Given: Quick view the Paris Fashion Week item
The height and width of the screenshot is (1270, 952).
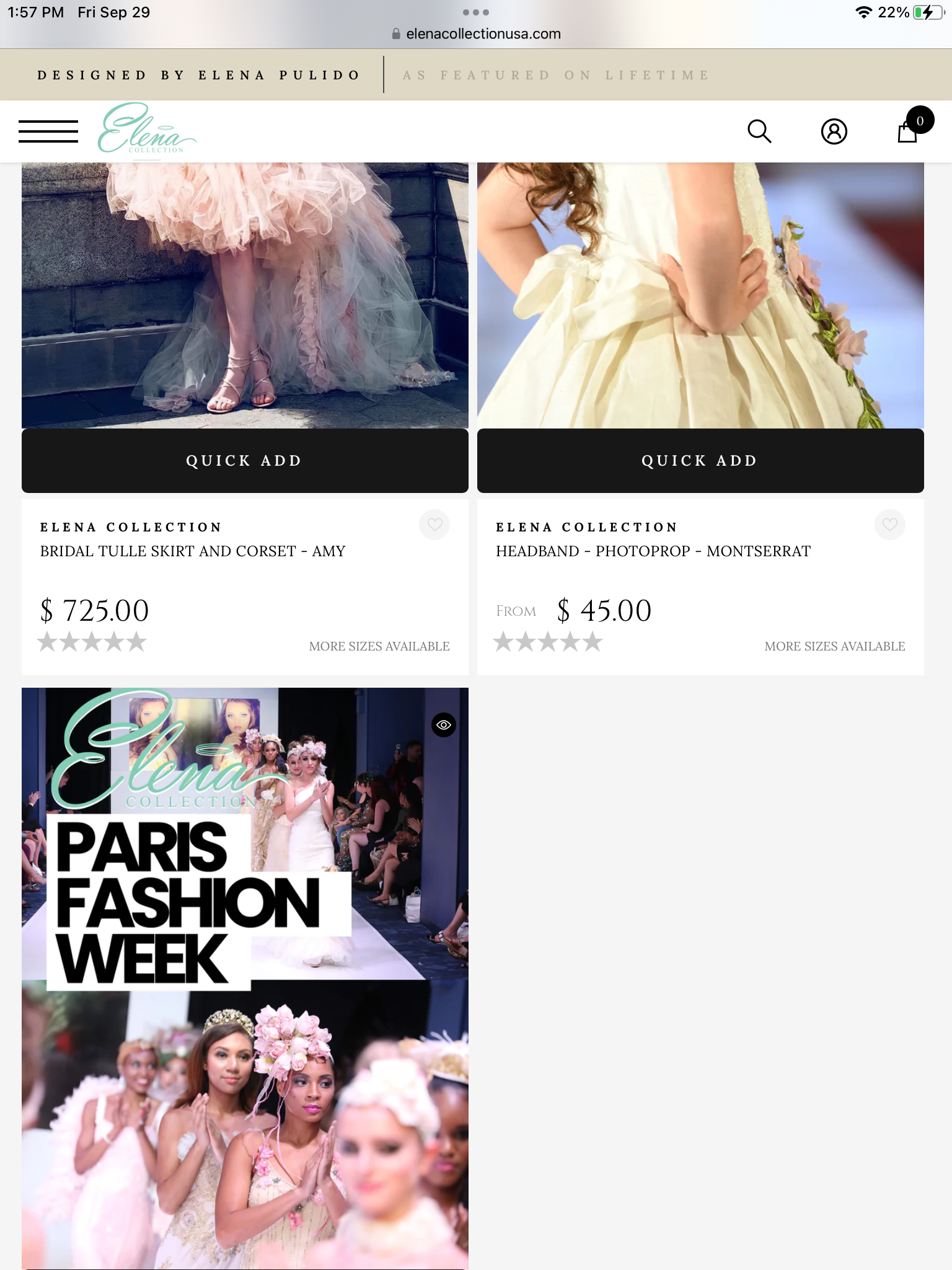Looking at the screenshot, I should [x=444, y=725].
